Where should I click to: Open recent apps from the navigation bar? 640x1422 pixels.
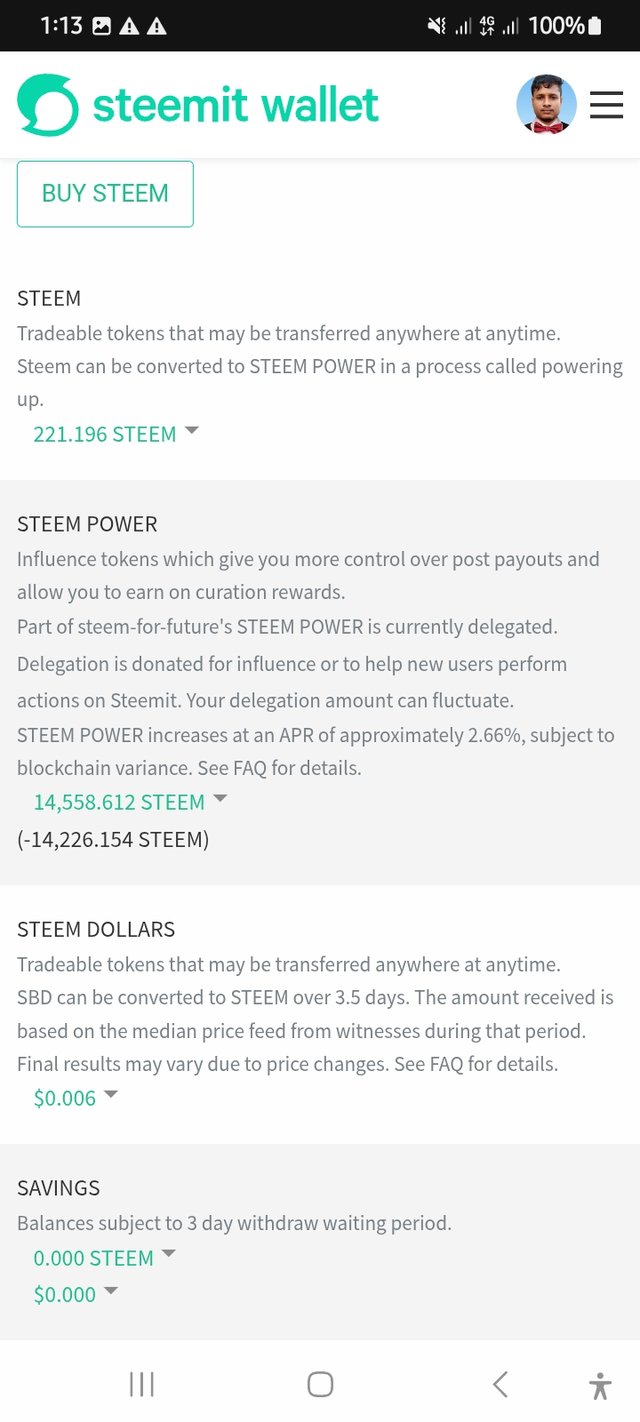click(141, 1384)
